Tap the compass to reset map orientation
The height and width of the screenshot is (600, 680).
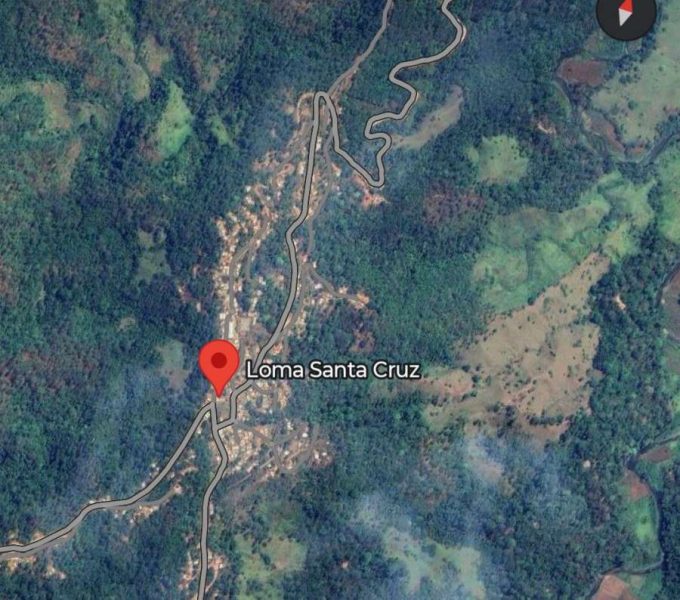click(x=626, y=12)
